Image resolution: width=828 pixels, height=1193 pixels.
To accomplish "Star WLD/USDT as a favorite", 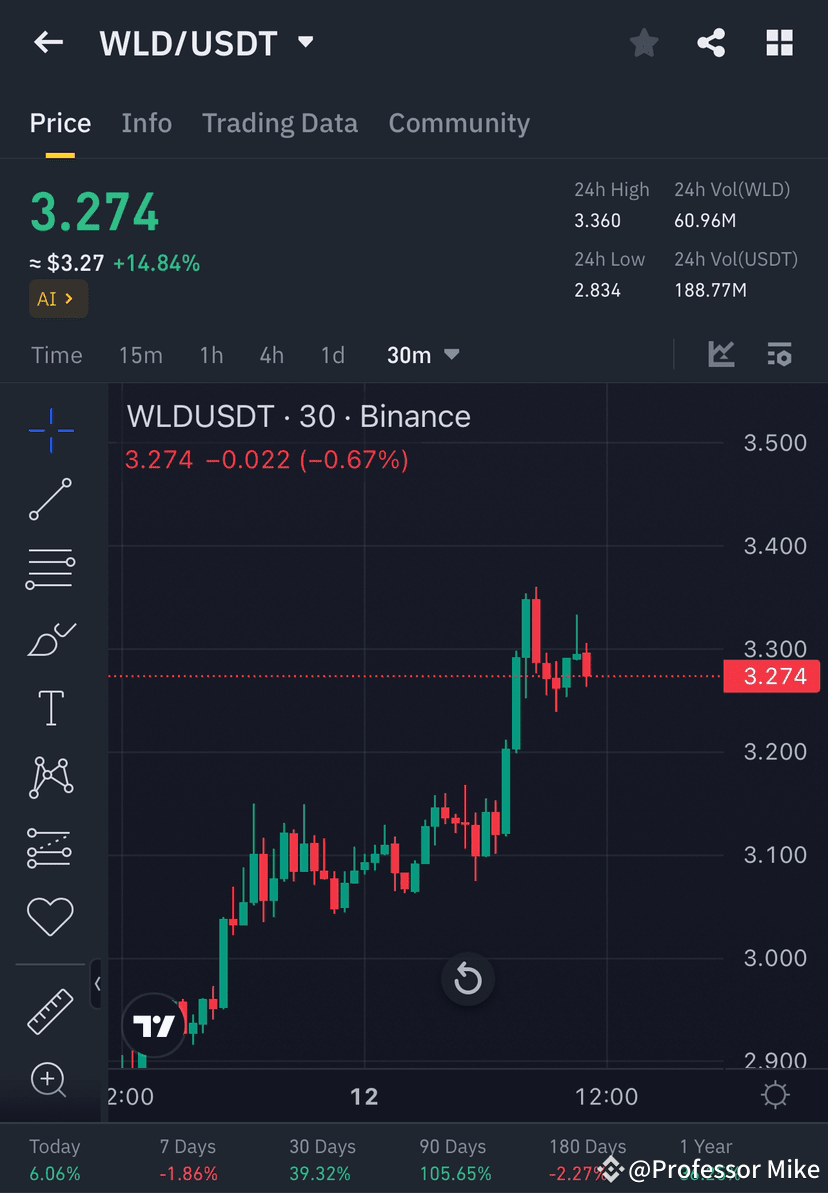I will click(643, 42).
